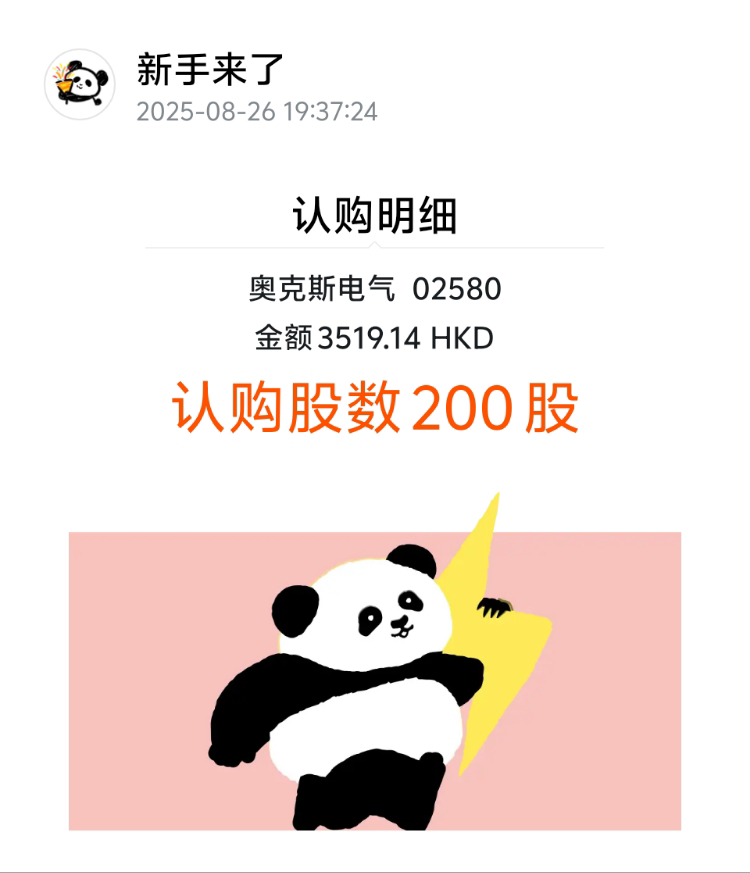Open the panda avatar of 新手来了

(x=80, y=85)
